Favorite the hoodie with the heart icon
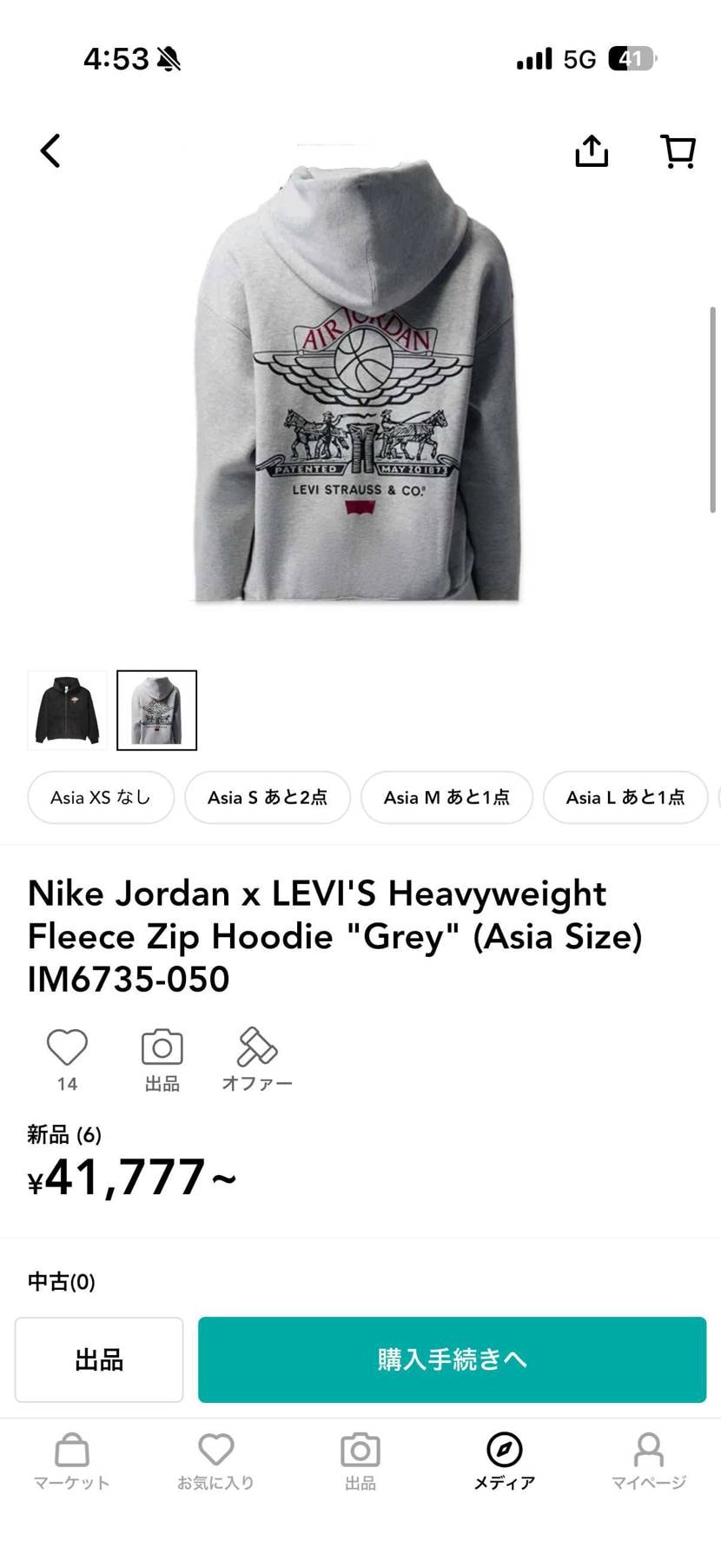The width and height of the screenshot is (721, 1568). click(x=66, y=1047)
